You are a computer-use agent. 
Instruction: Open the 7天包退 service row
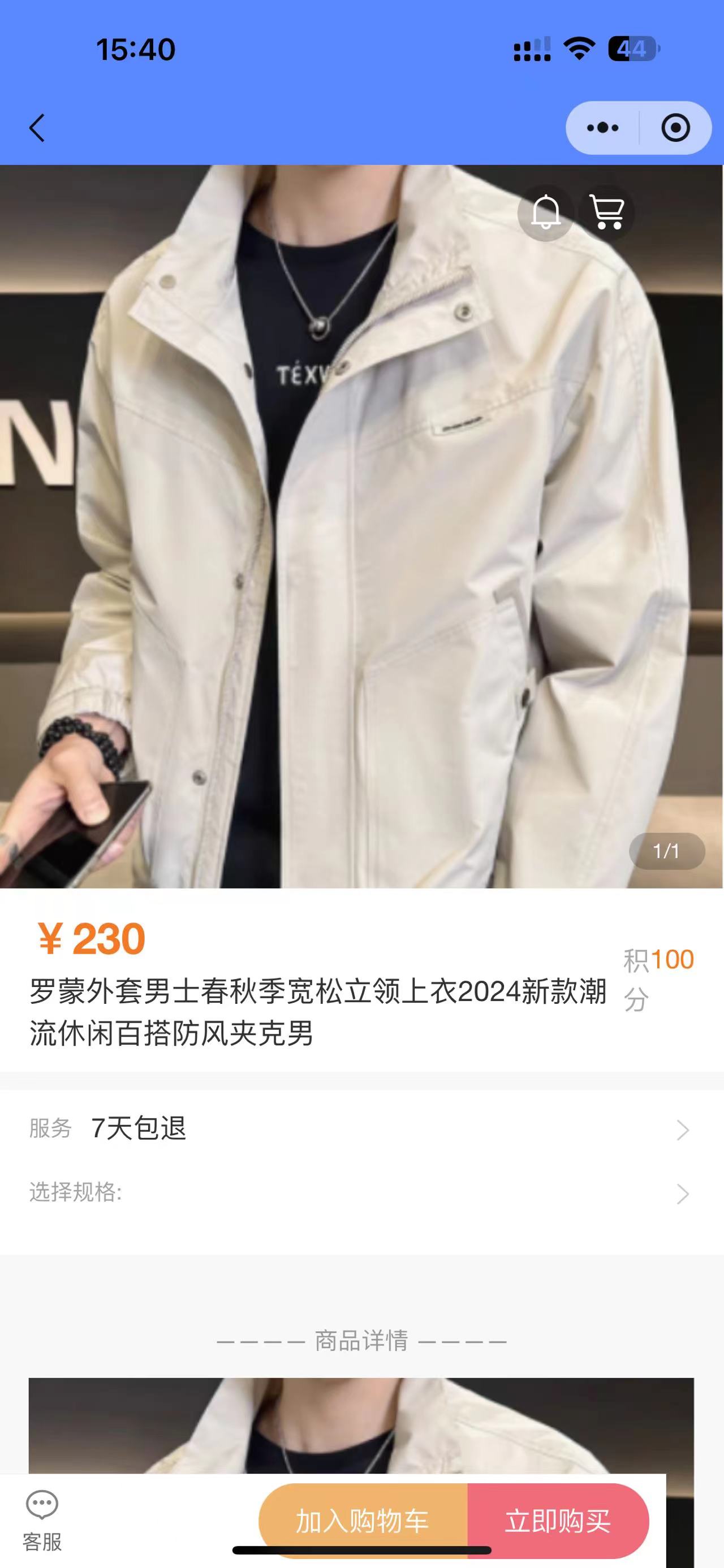[361, 1129]
